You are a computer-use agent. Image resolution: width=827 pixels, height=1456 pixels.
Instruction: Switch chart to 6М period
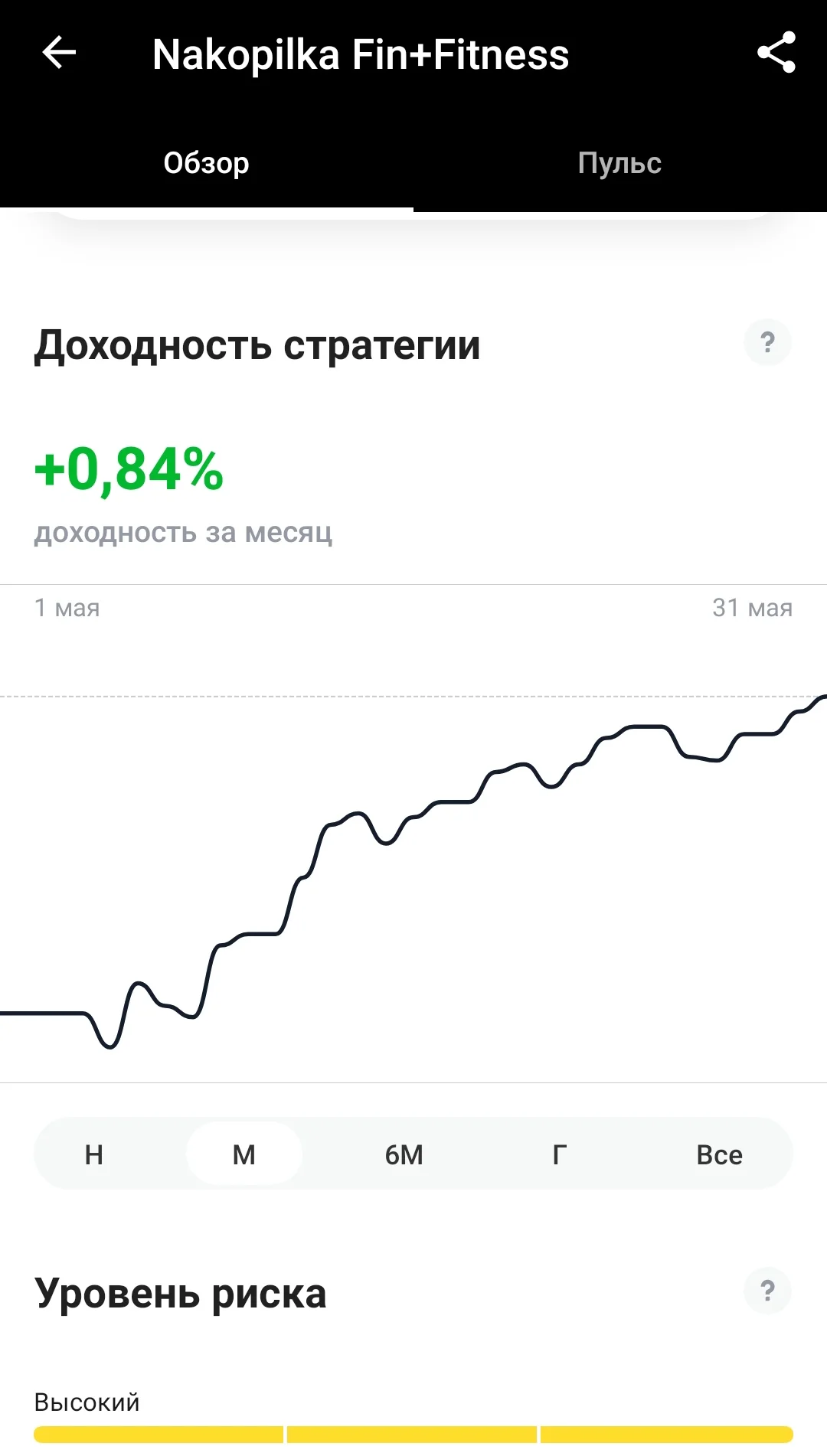(404, 1154)
